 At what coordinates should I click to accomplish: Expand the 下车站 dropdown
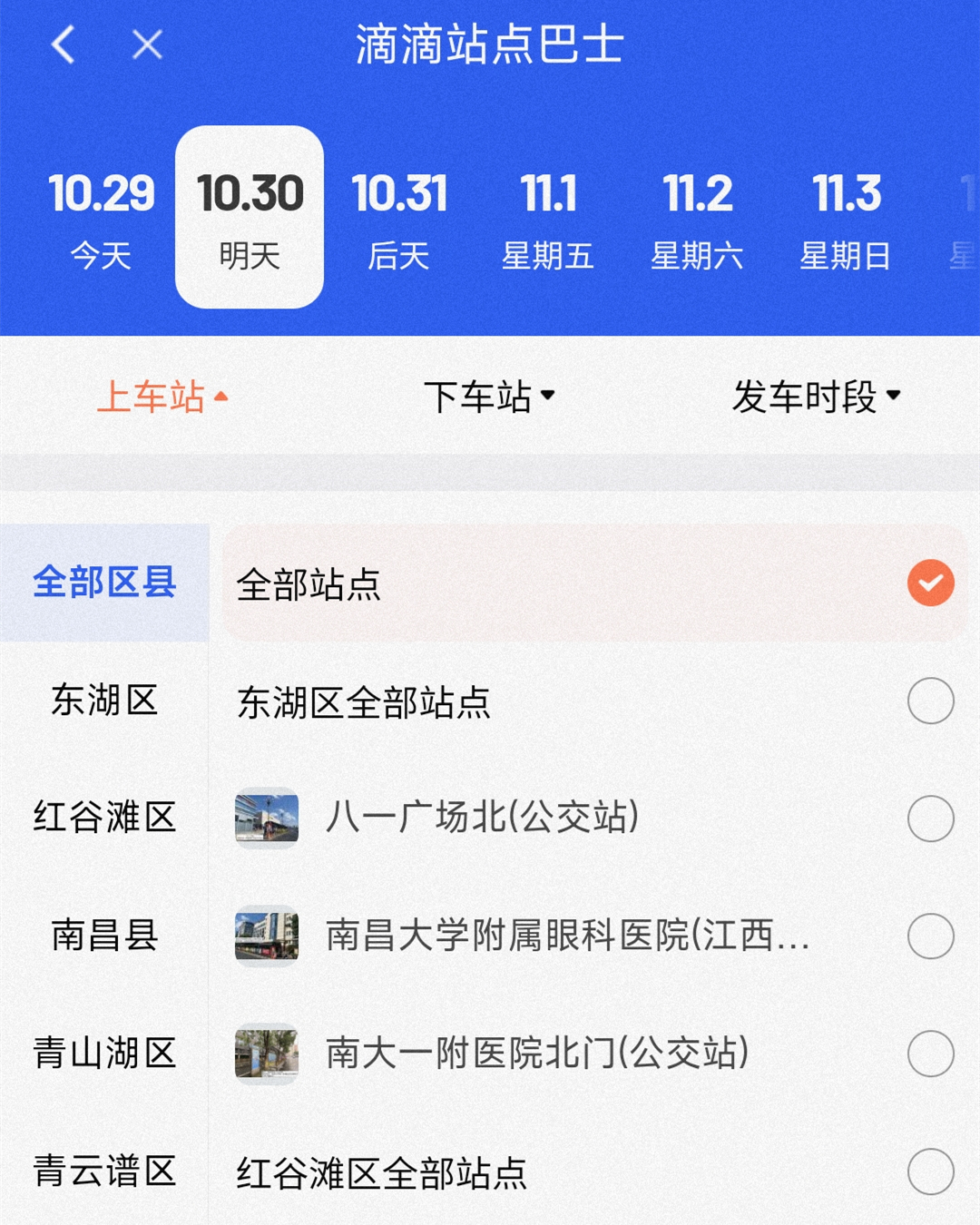(489, 397)
